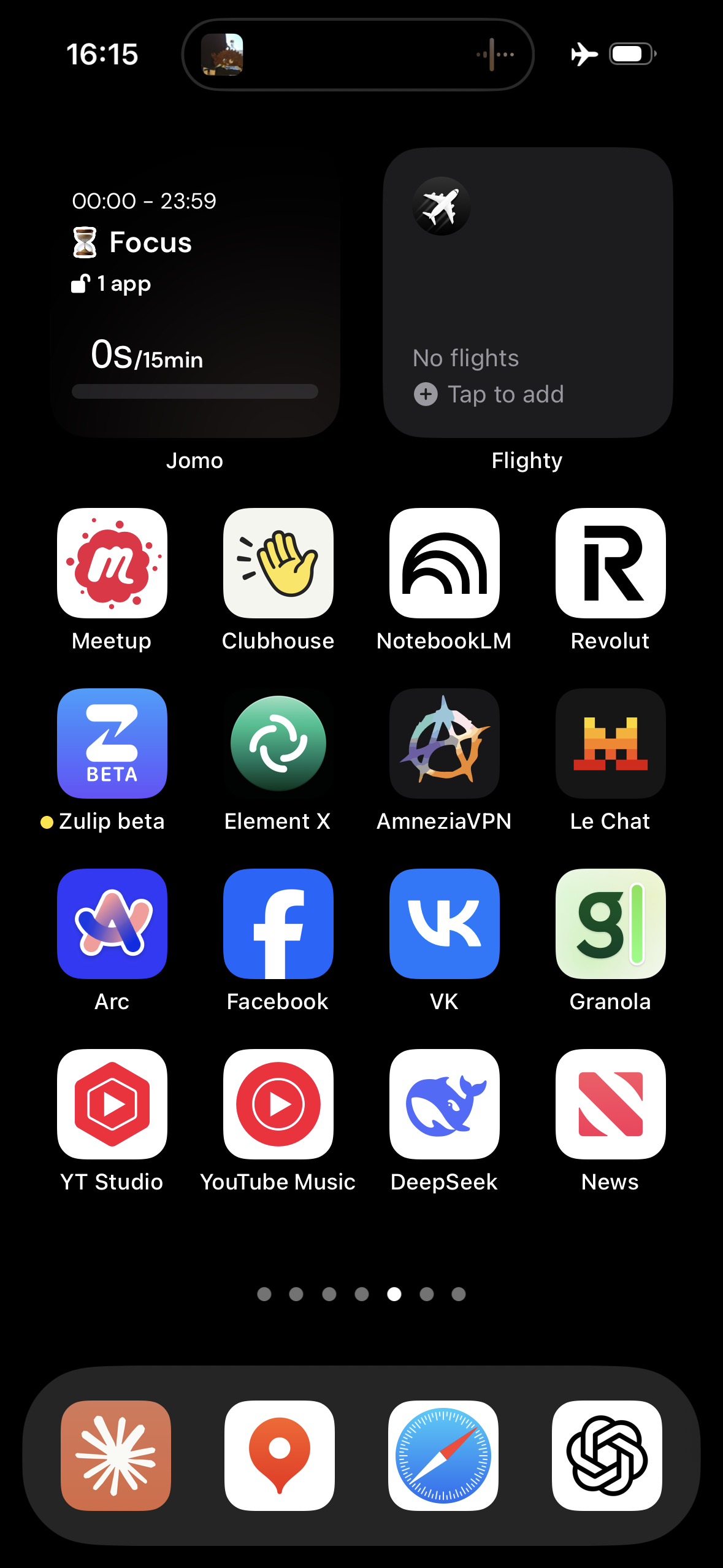Launch the Revolut app

click(x=611, y=563)
